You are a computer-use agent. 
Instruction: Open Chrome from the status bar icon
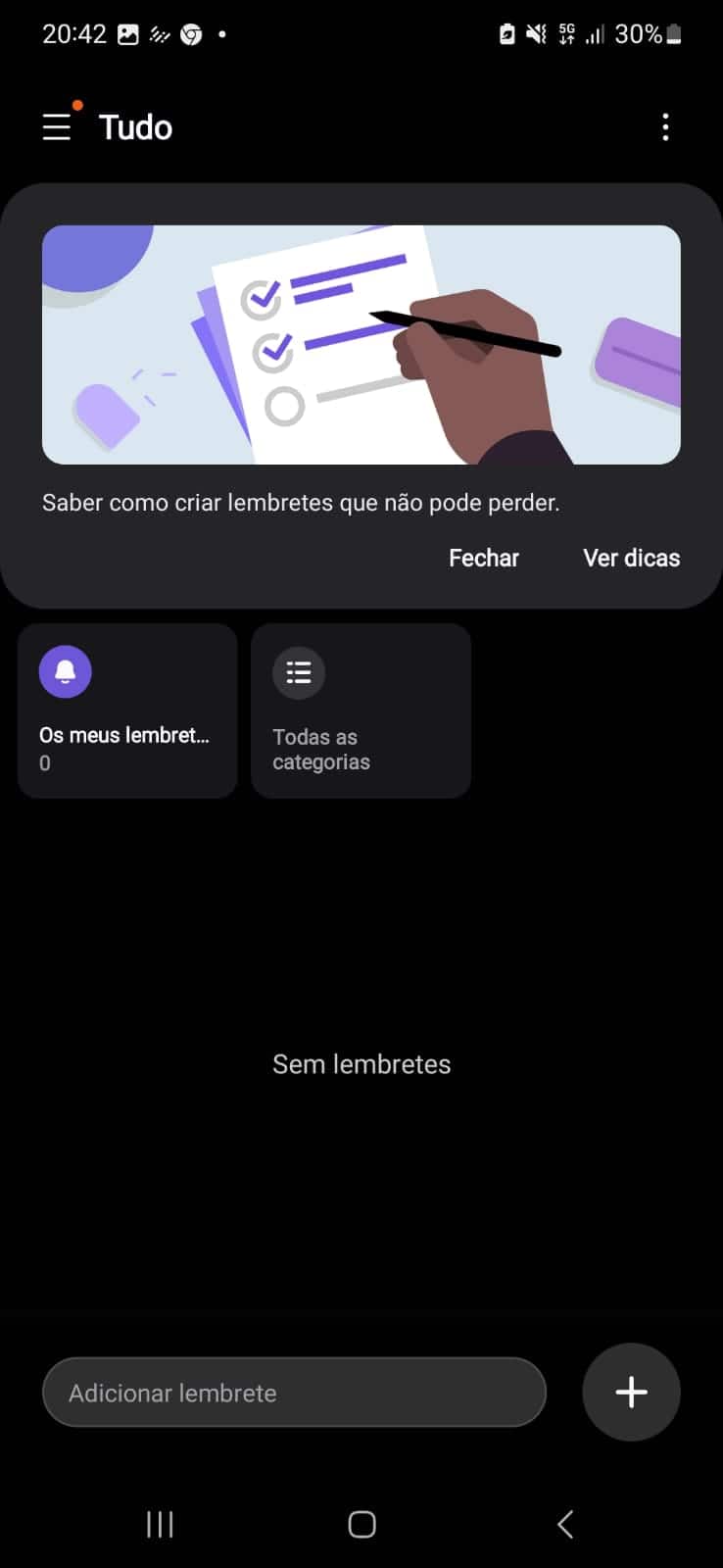coord(191,33)
